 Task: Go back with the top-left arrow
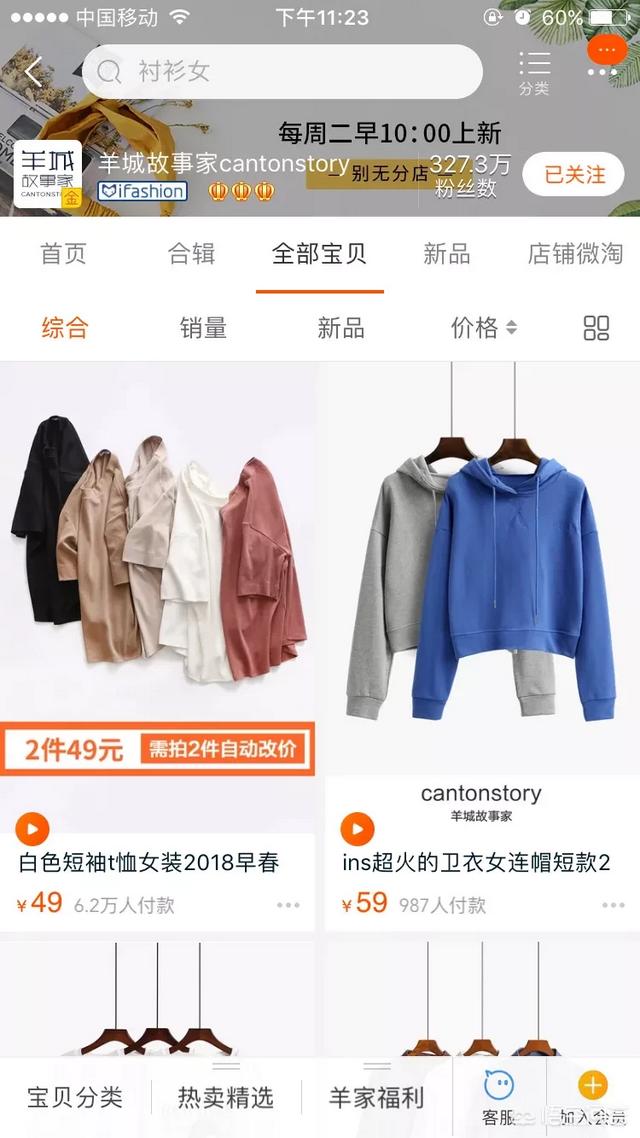point(33,72)
